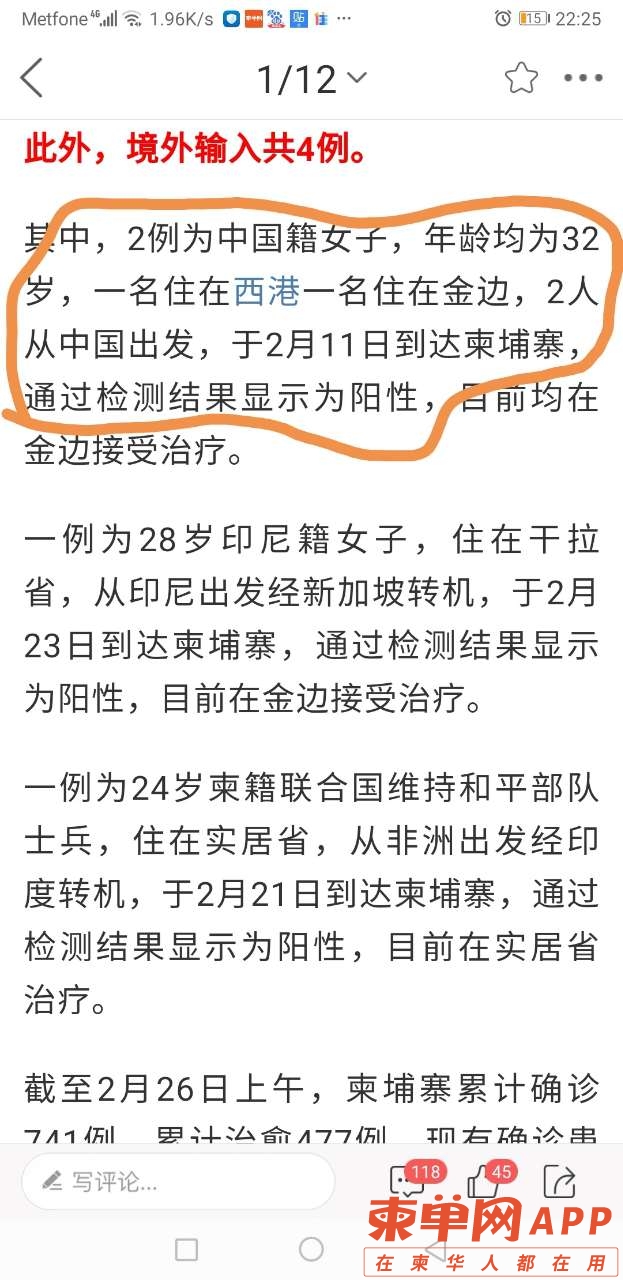Tap the 写评论 comment input field
623x1280 pixels.
tap(178, 1182)
